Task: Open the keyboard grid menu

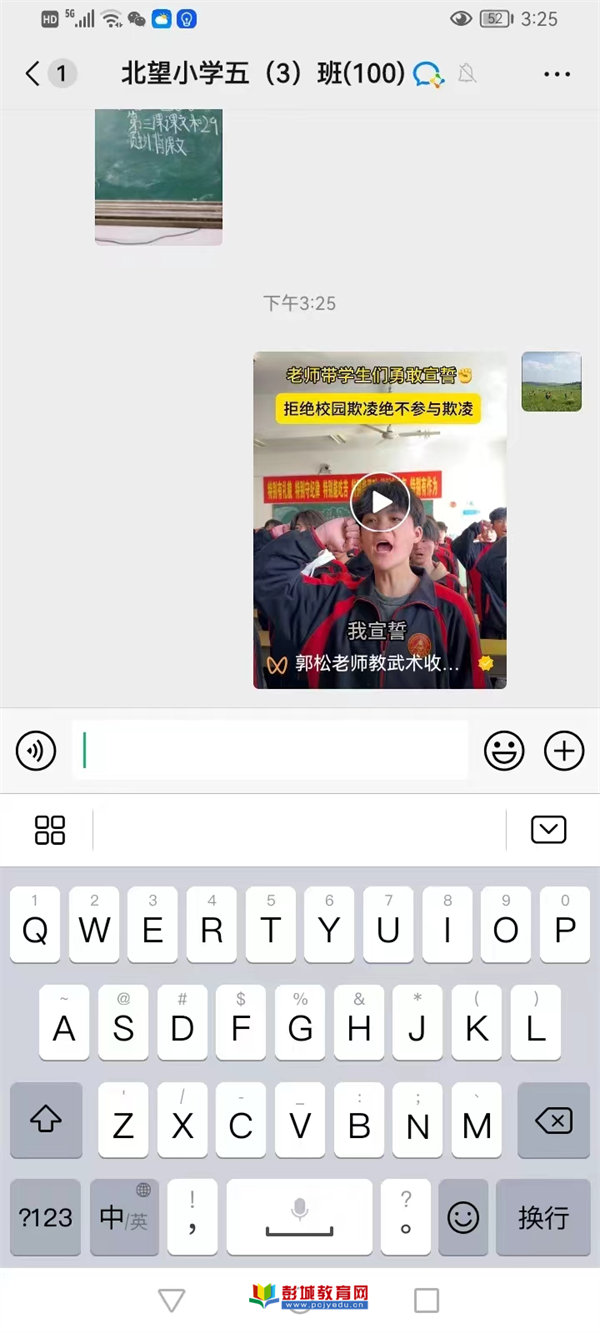Action: point(49,830)
